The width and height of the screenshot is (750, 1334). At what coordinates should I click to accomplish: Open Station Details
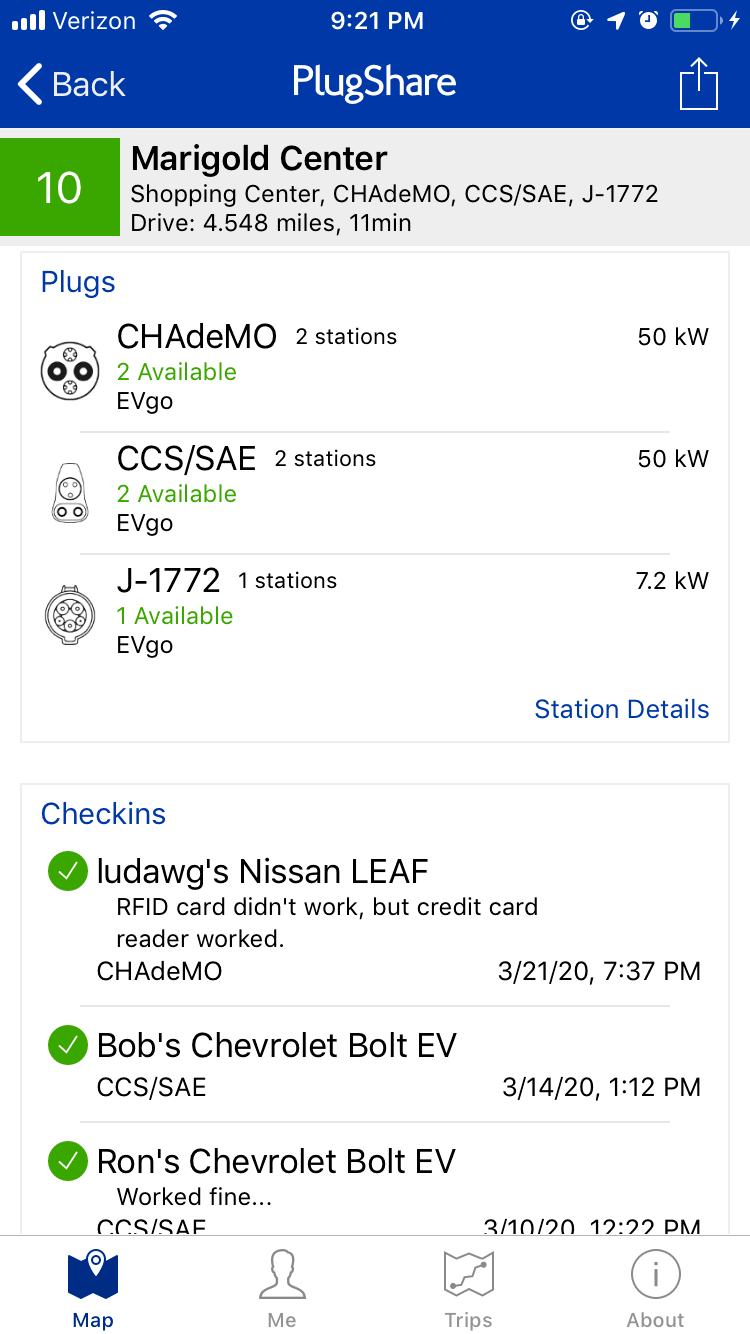621,709
